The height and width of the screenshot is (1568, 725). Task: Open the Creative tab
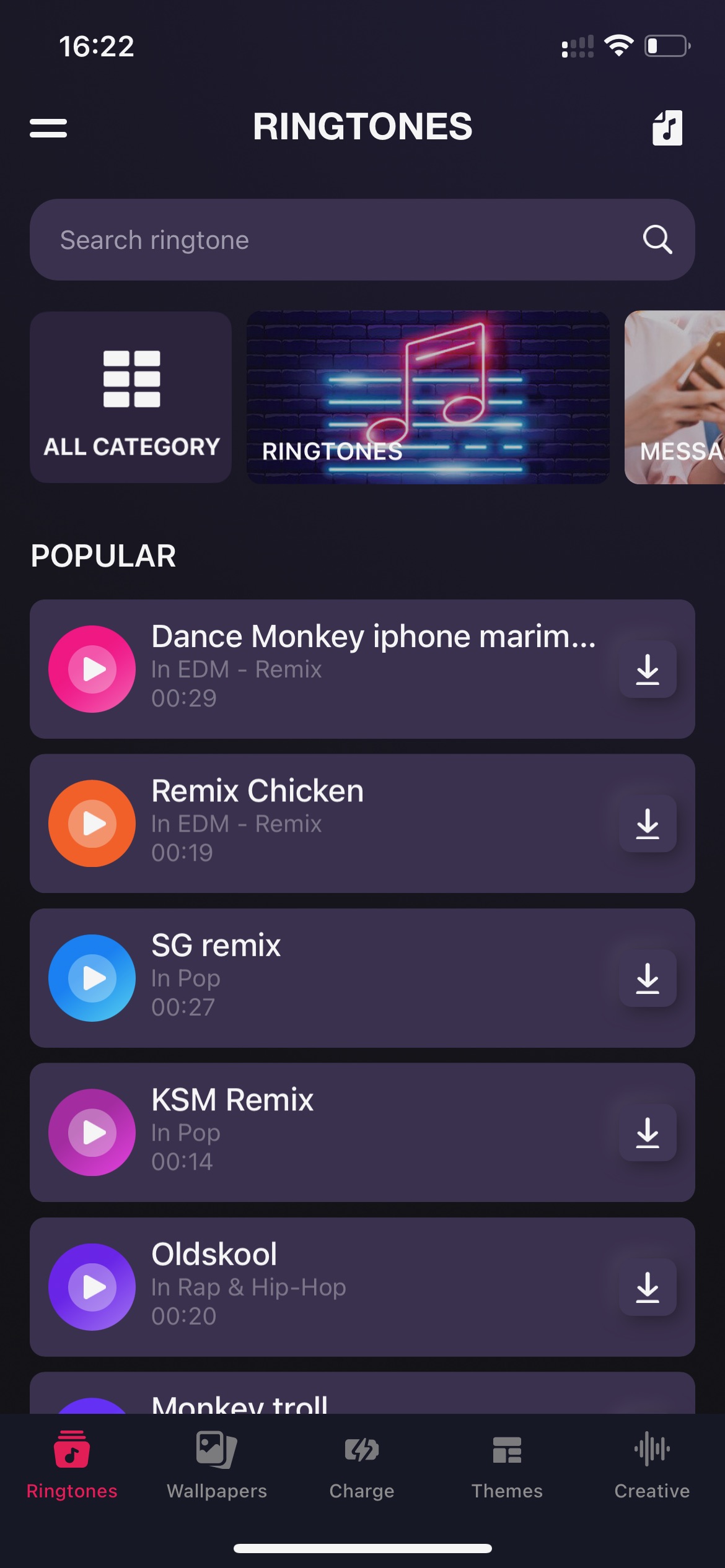(x=652, y=1465)
